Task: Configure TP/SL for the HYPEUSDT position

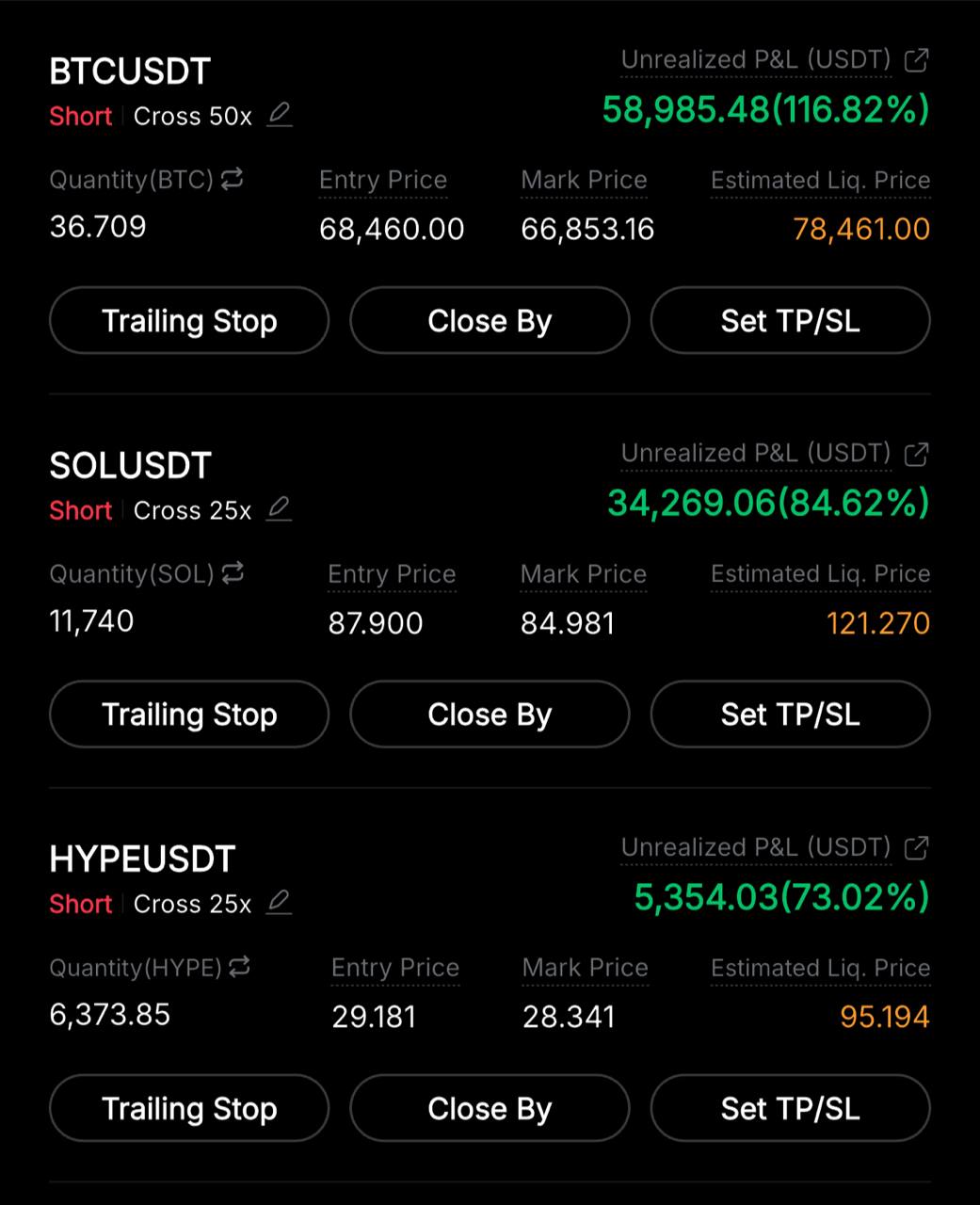Action: pyautogui.click(x=790, y=1108)
